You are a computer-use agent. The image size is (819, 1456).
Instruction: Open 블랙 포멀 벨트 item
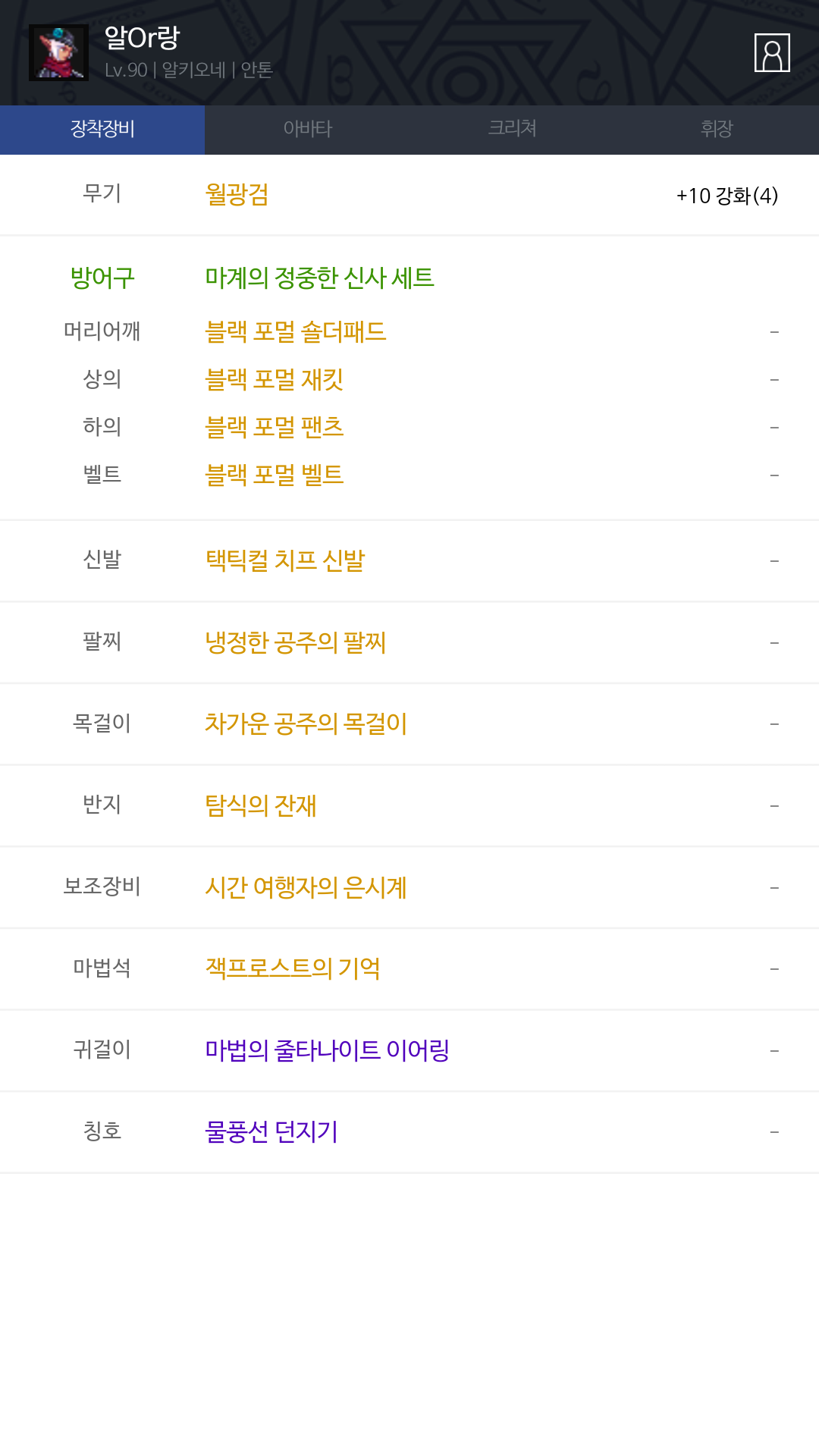point(275,475)
